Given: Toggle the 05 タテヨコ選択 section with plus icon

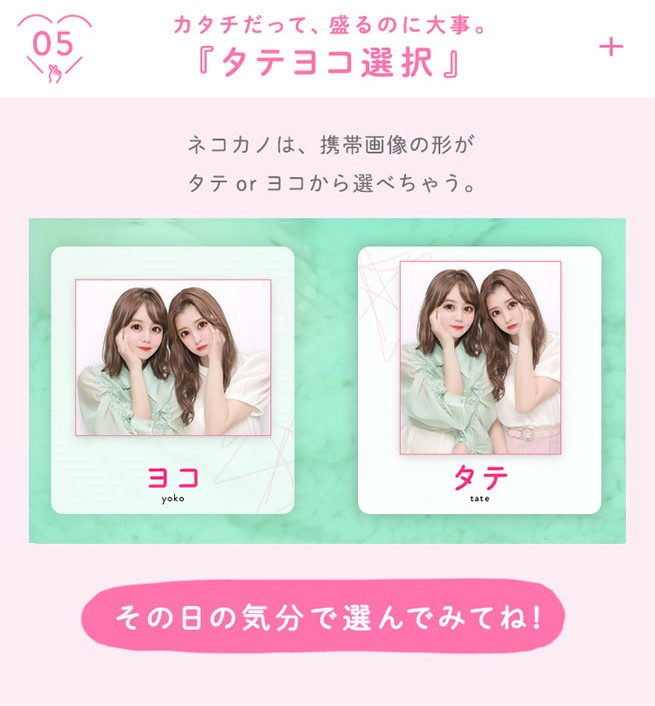Looking at the screenshot, I should click(610, 47).
